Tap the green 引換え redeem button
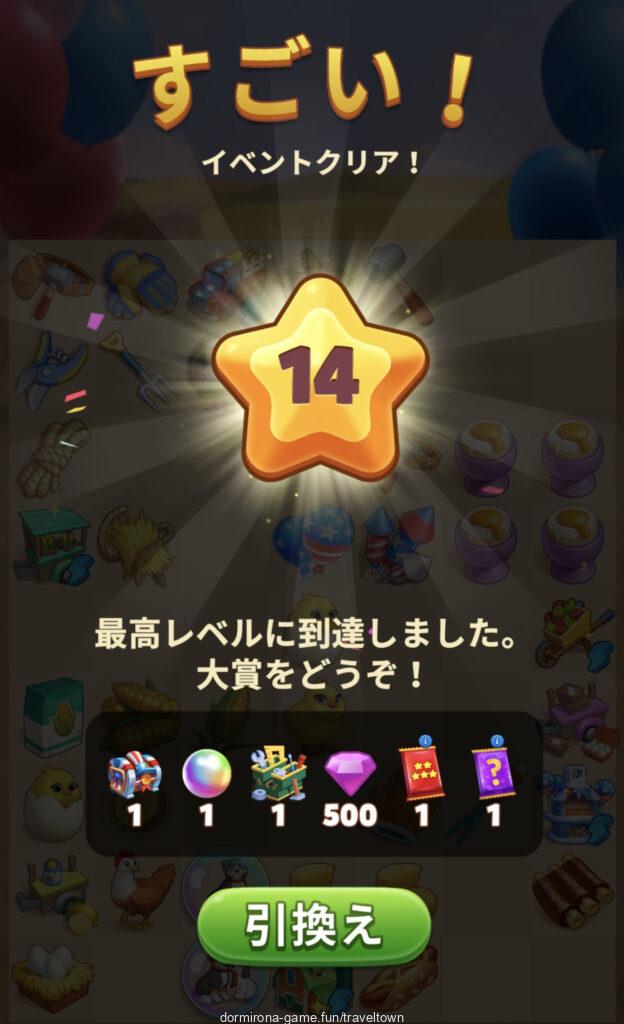The image size is (624, 1024). click(313, 927)
